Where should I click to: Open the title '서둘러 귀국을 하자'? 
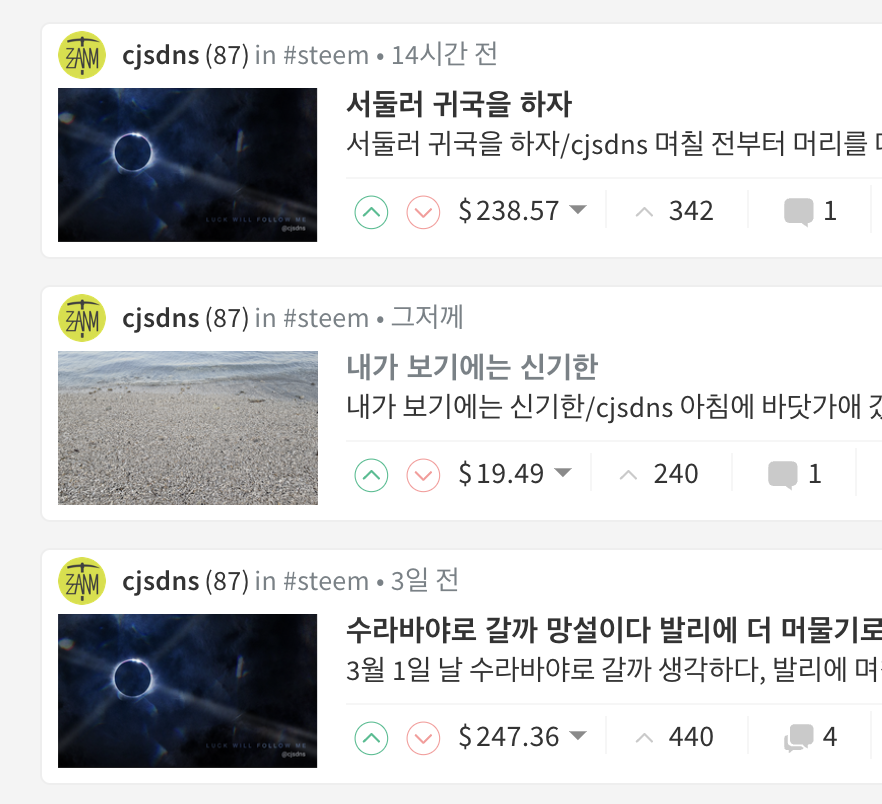(458, 104)
